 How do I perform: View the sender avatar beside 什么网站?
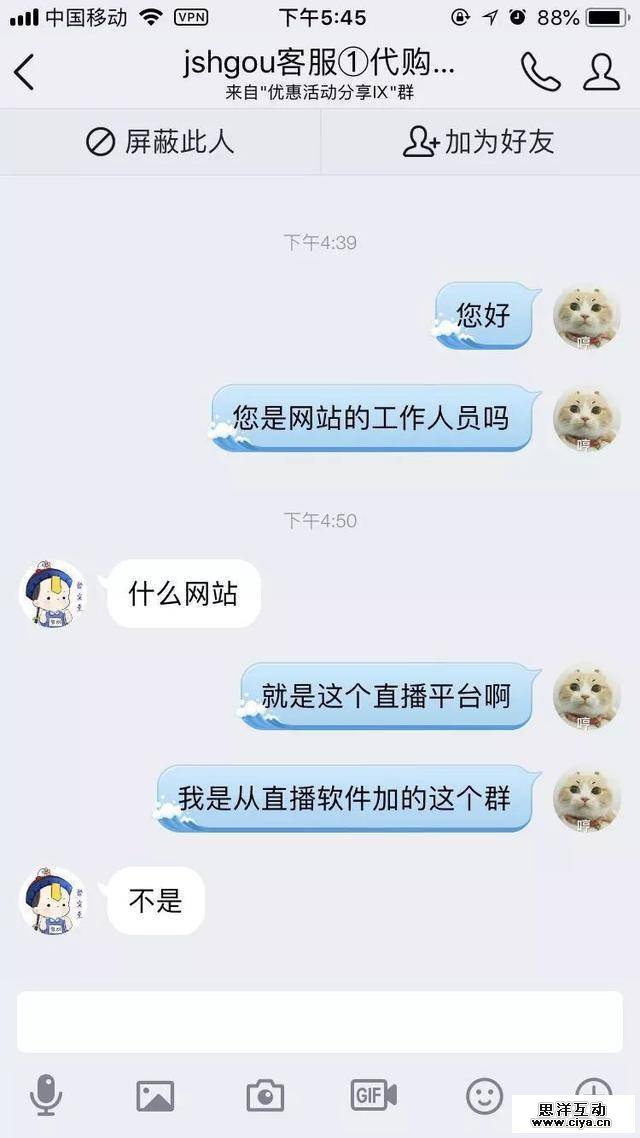(x=53, y=595)
